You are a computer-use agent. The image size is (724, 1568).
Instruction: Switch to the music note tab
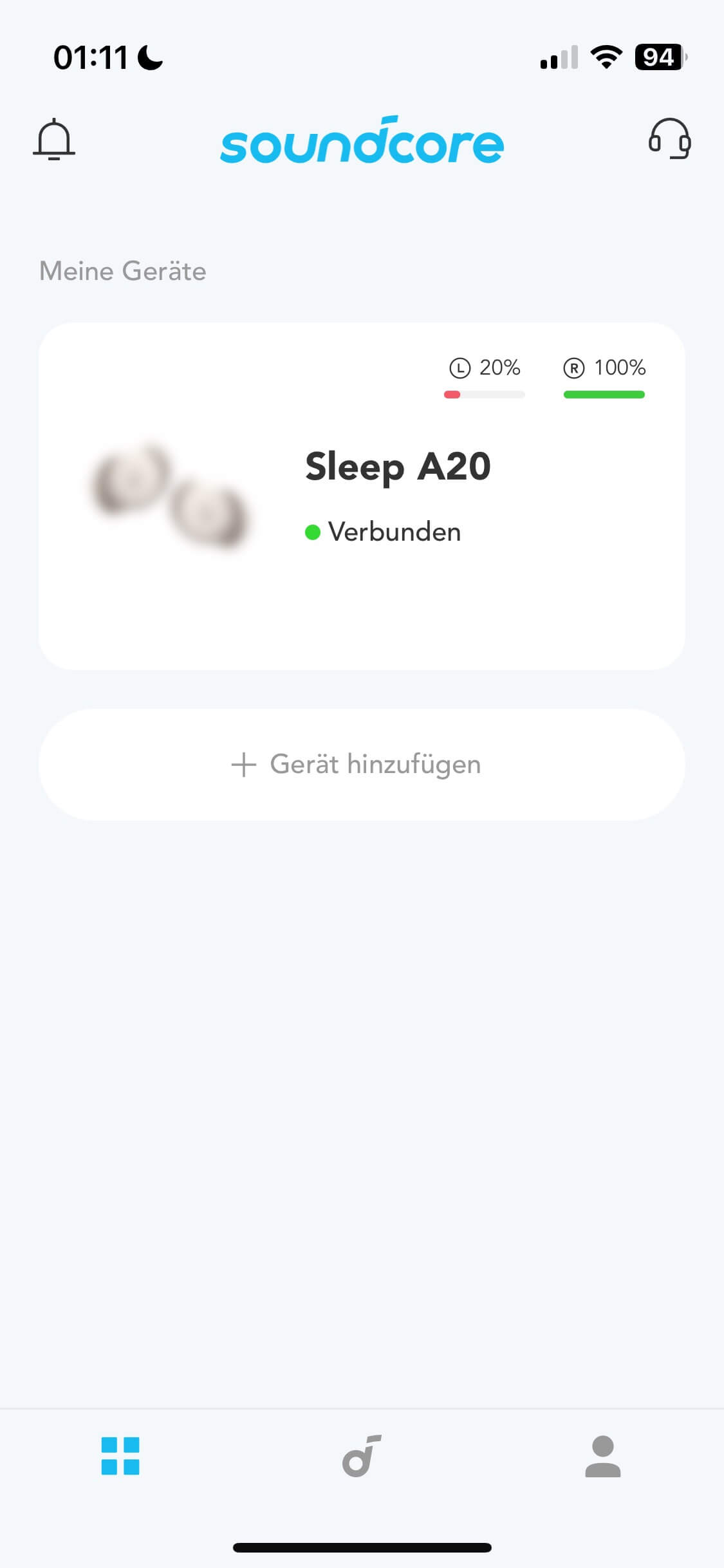click(x=362, y=1455)
